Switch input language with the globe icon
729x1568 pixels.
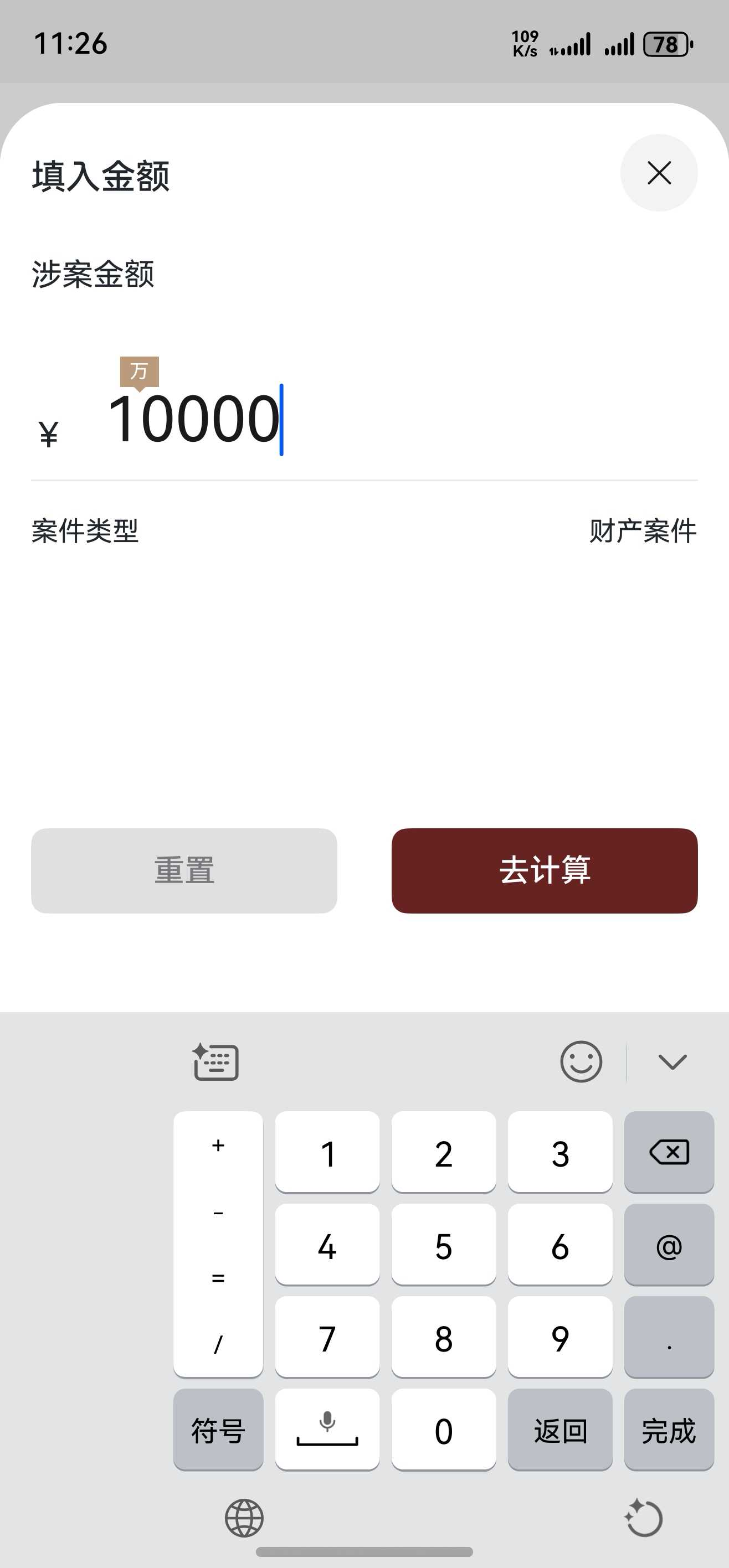pos(244,1518)
